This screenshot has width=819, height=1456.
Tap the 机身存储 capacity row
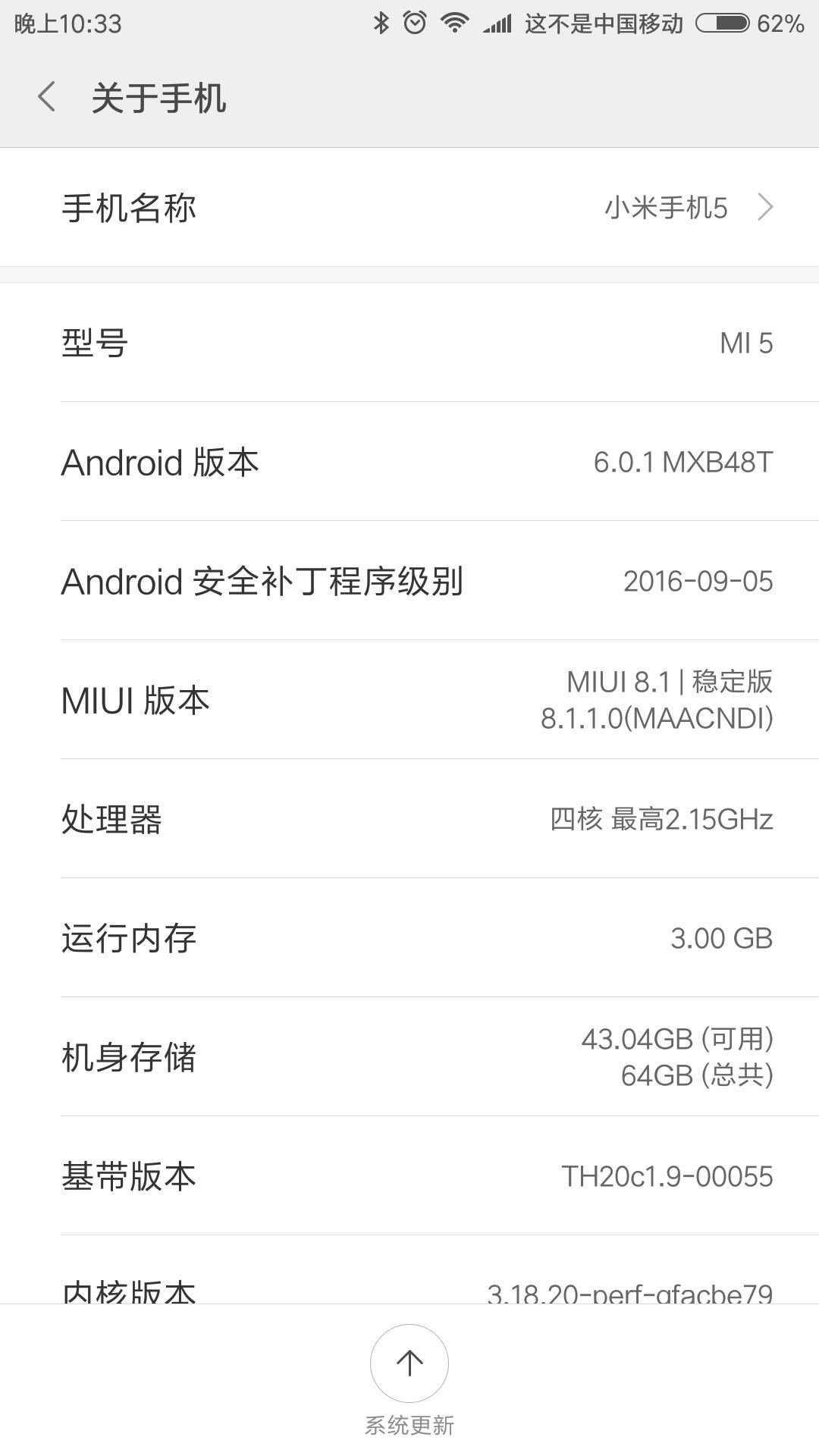(x=409, y=1056)
